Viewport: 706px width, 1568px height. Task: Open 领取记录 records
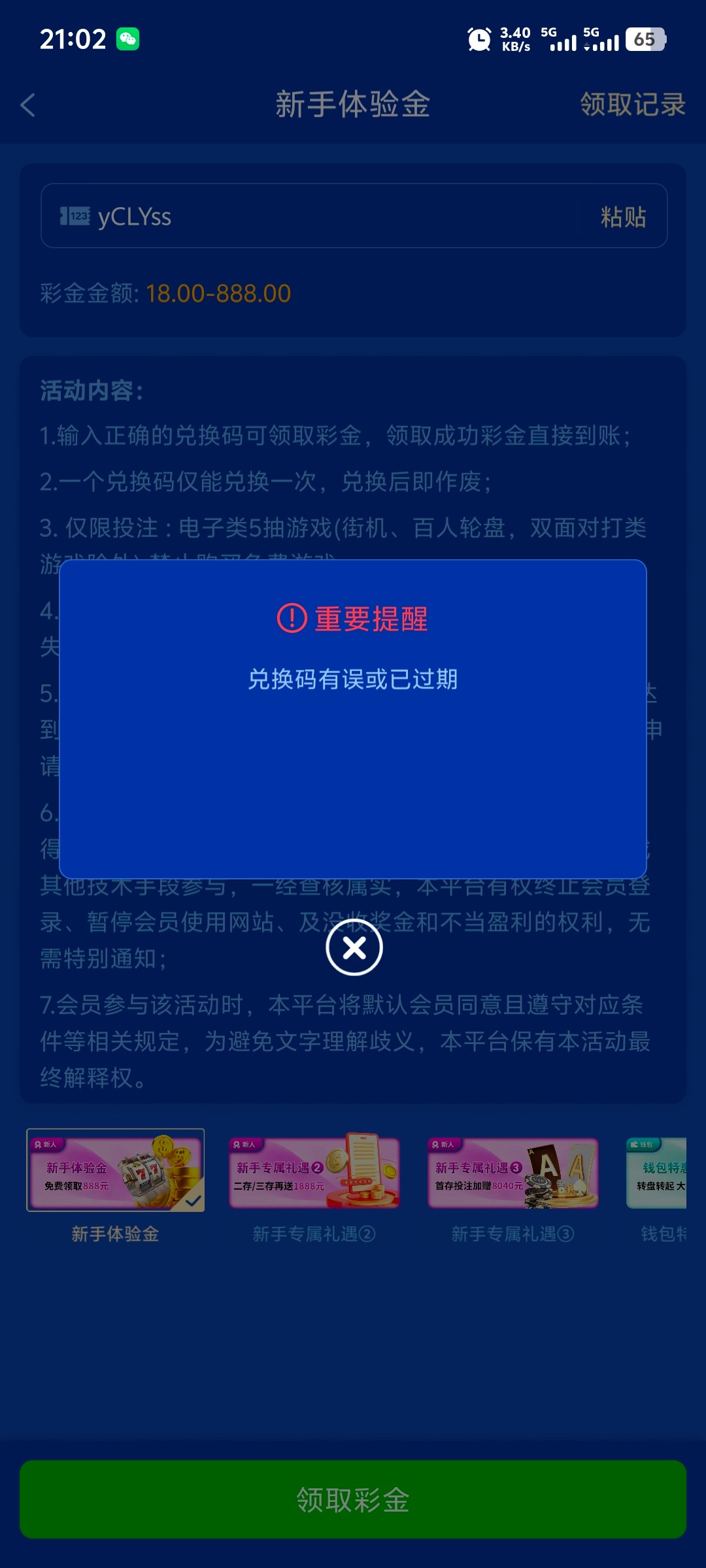tap(632, 105)
